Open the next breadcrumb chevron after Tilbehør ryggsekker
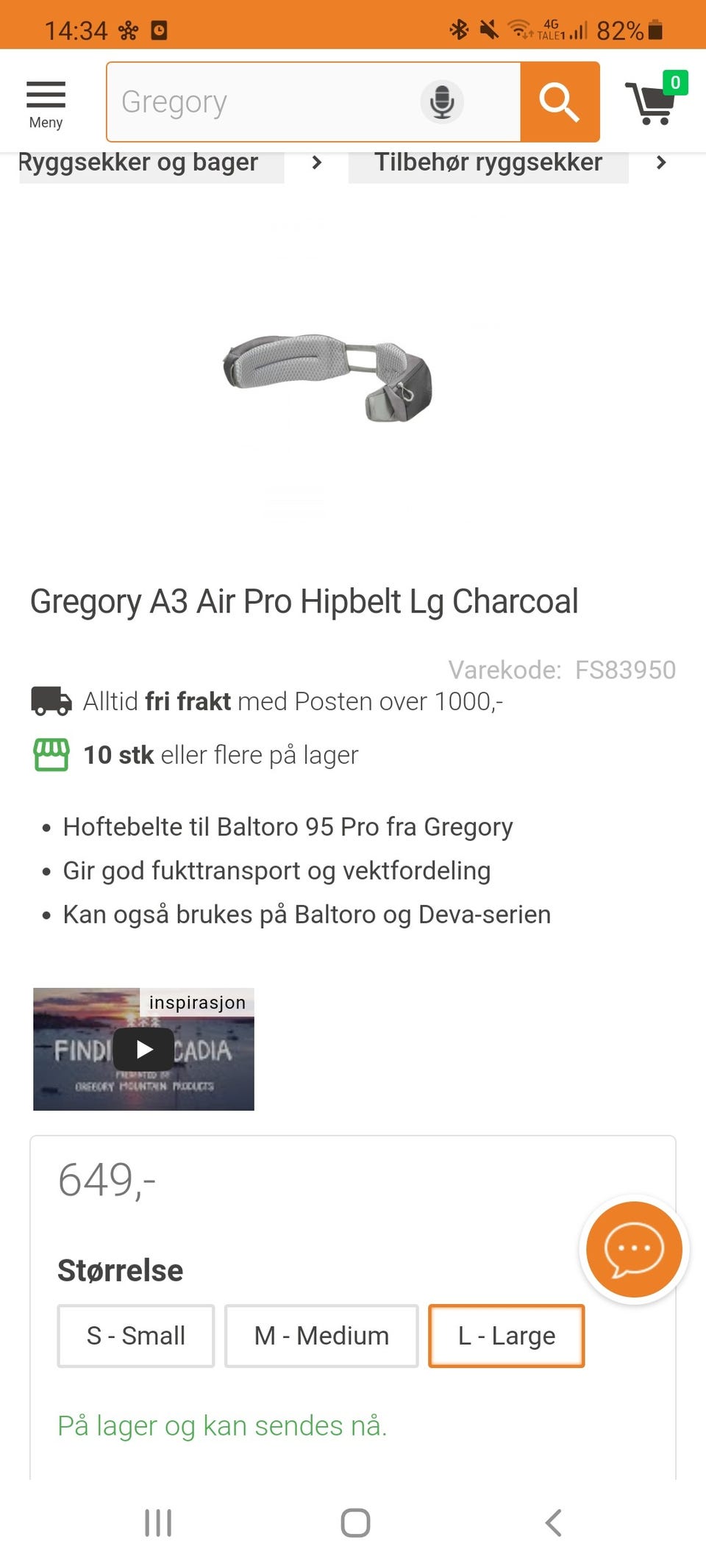The image size is (706, 1568). pyautogui.click(x=661, y=162)
